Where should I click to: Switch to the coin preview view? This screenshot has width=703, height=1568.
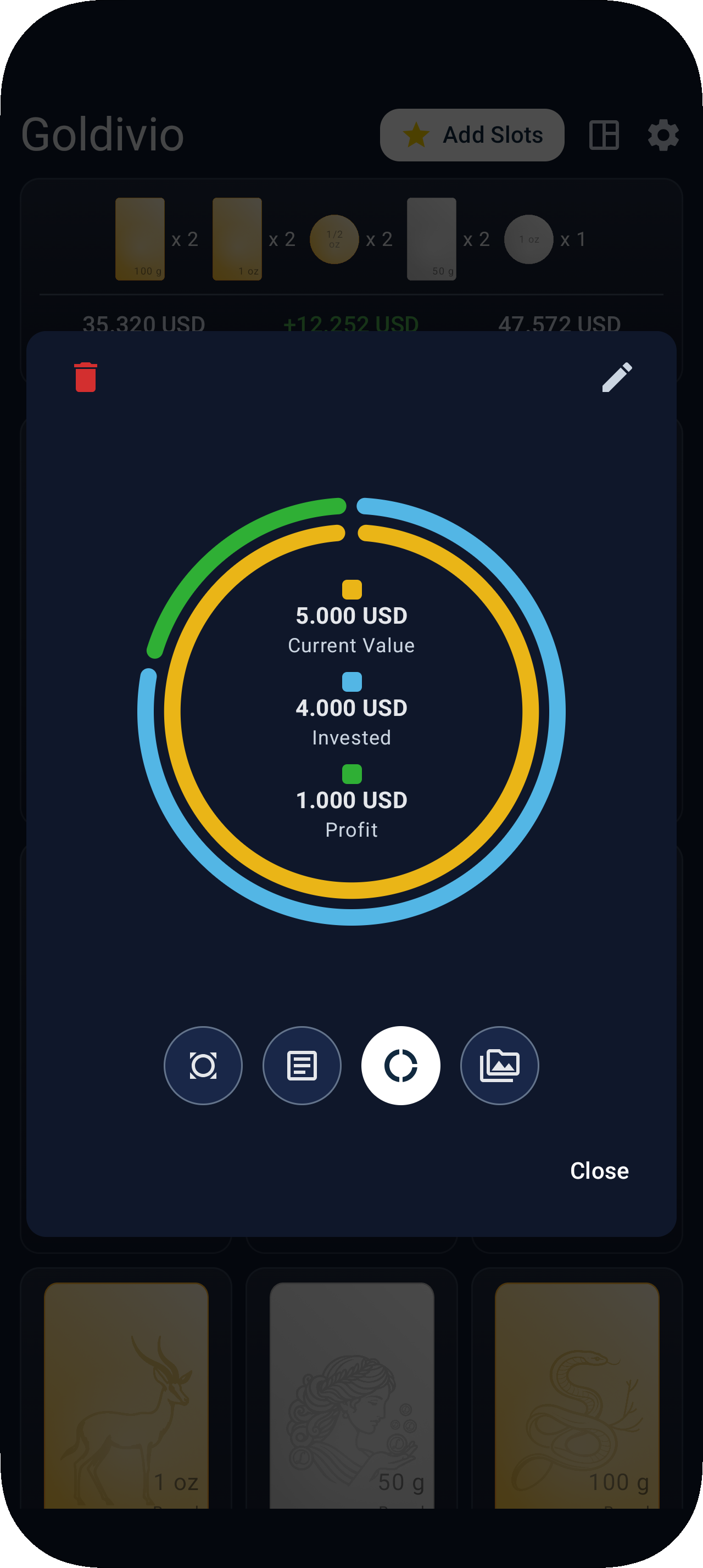[x=203, y=1065]
